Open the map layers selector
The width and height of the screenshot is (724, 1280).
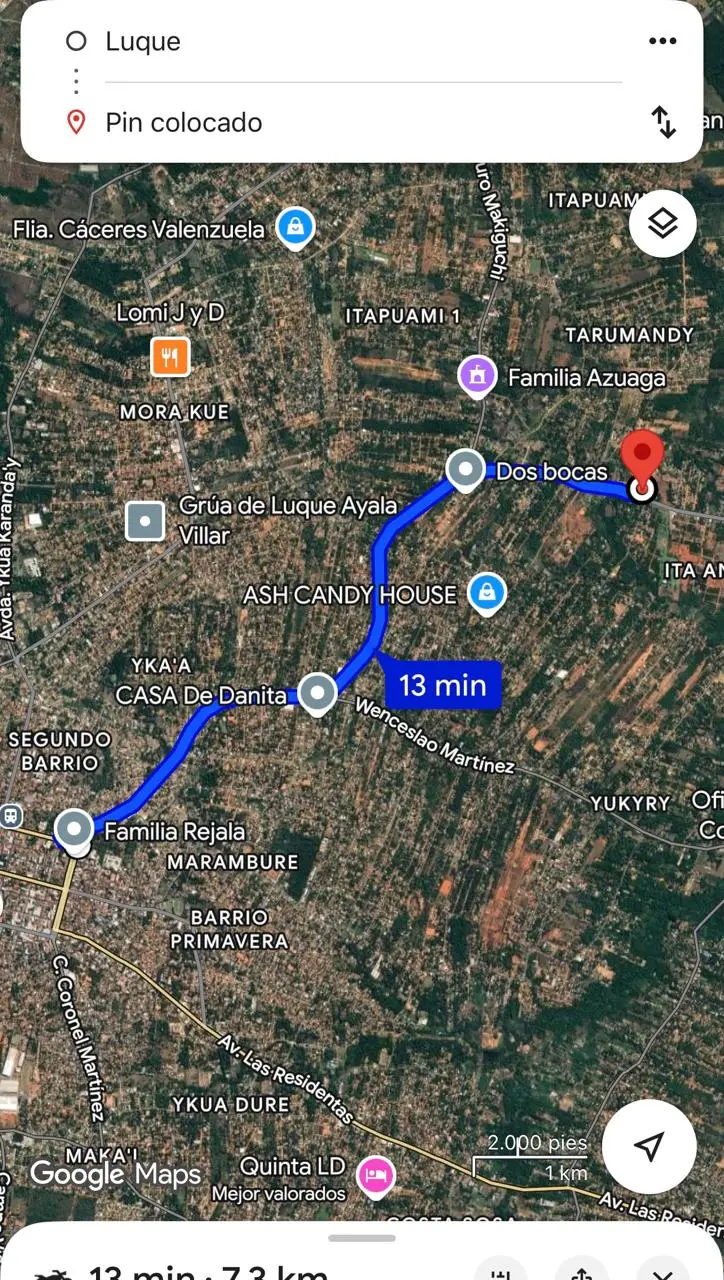[x=662, y=224]
